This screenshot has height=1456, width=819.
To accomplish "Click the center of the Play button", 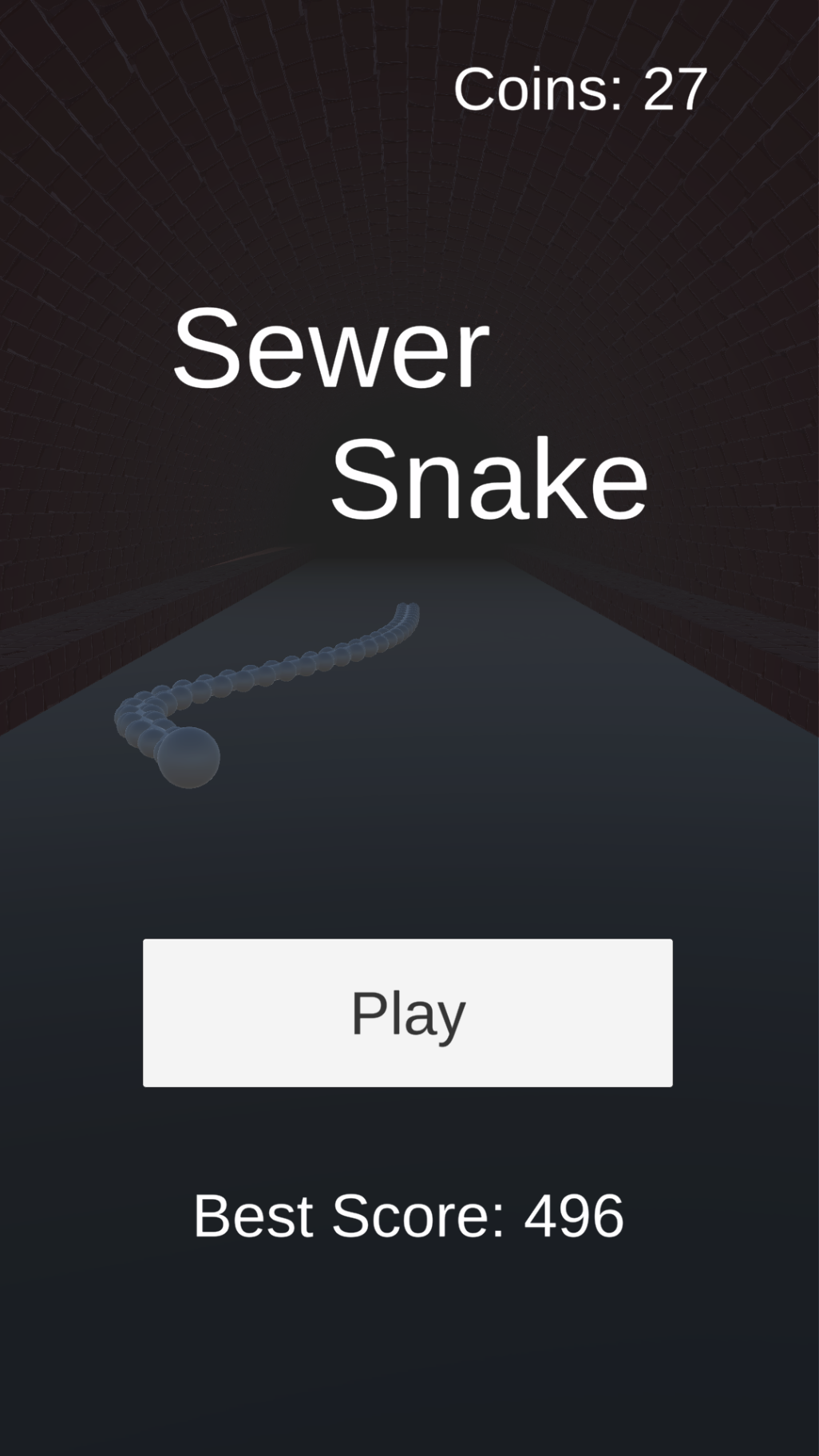I will pos(408,1011).
